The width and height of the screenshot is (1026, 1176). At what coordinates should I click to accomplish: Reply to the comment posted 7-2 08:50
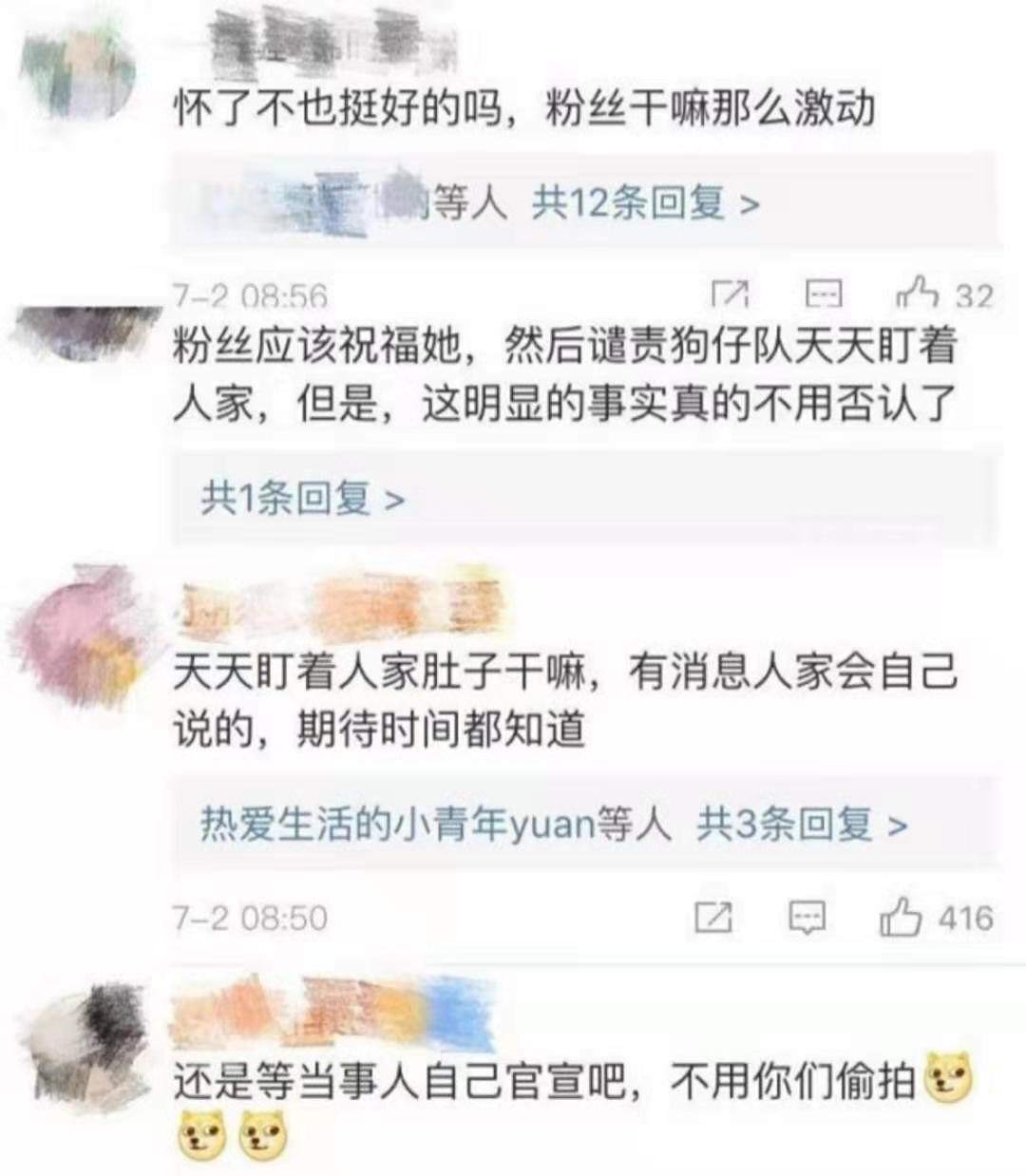807,918
